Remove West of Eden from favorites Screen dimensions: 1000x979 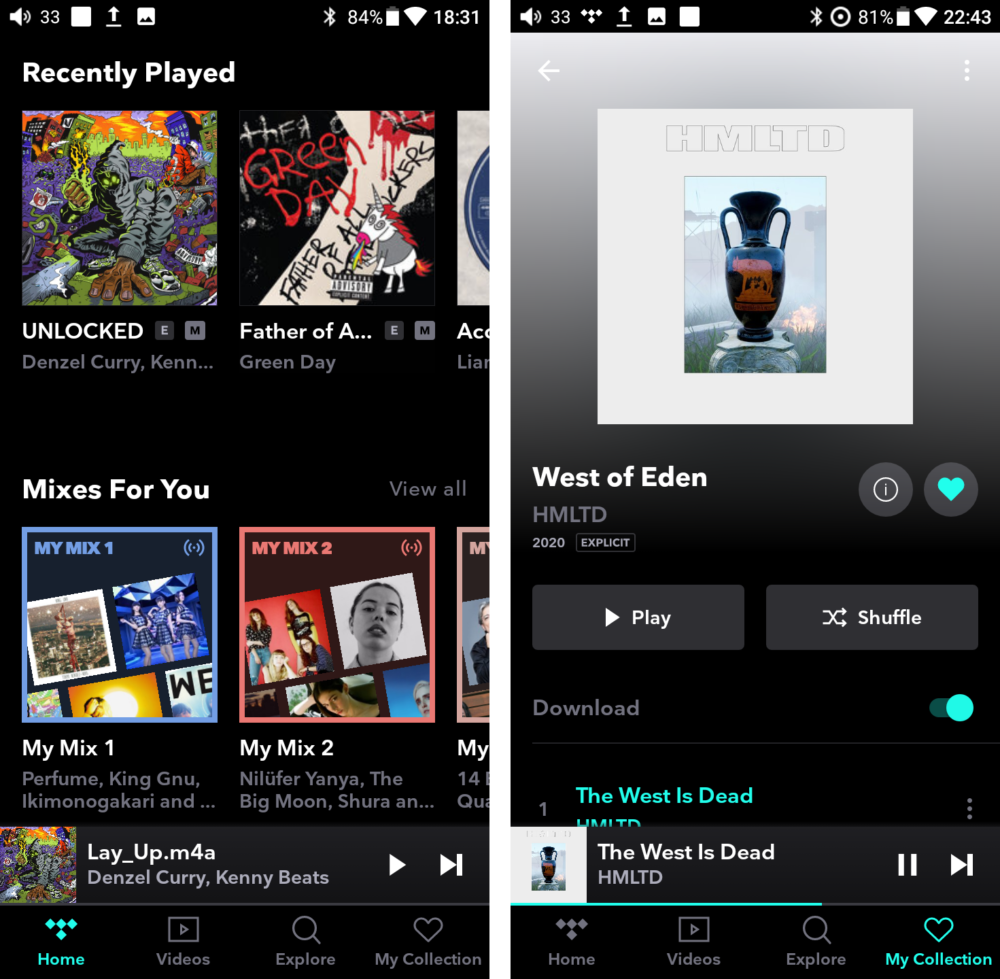[950, 489]
